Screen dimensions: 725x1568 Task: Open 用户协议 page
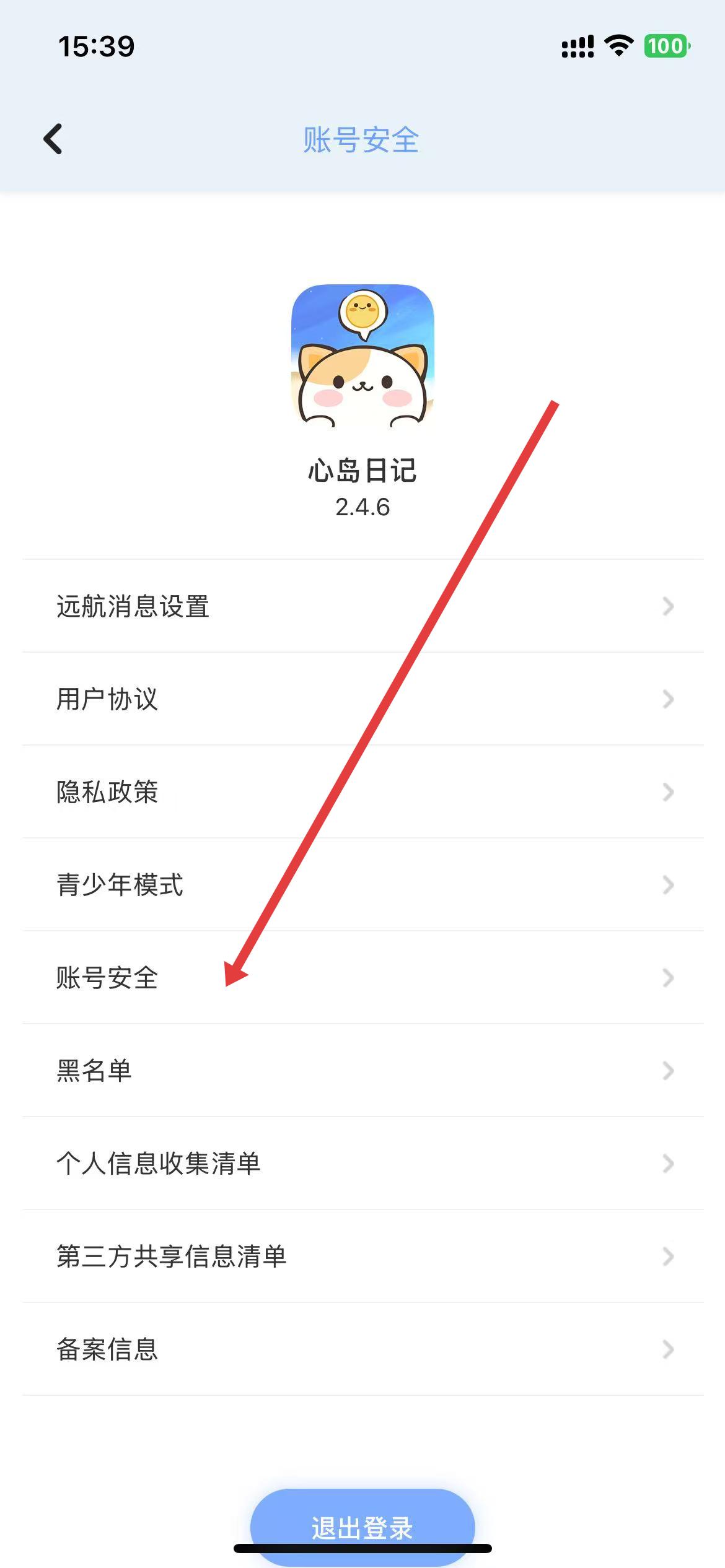[x=362, y=699]
